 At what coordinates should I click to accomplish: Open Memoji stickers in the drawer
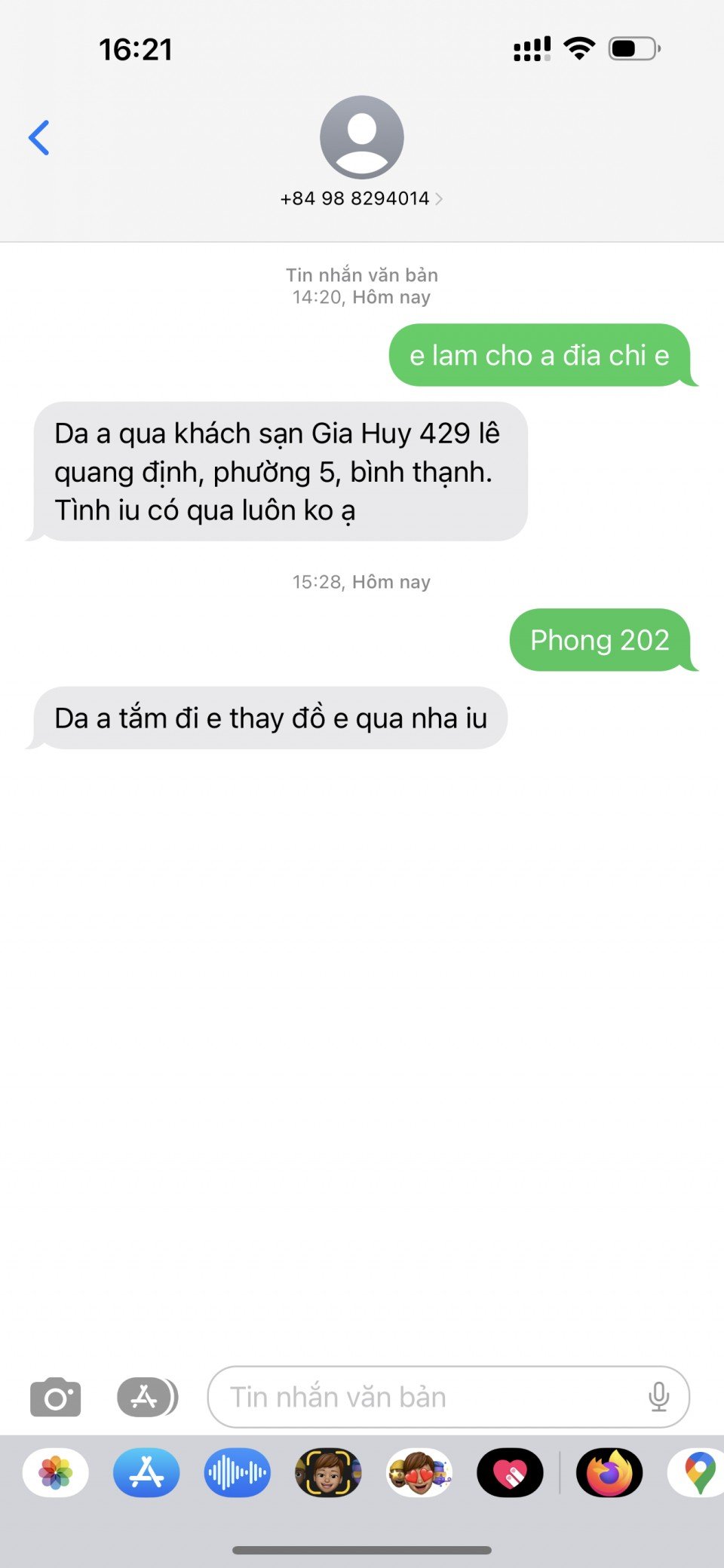point(419,1472)
